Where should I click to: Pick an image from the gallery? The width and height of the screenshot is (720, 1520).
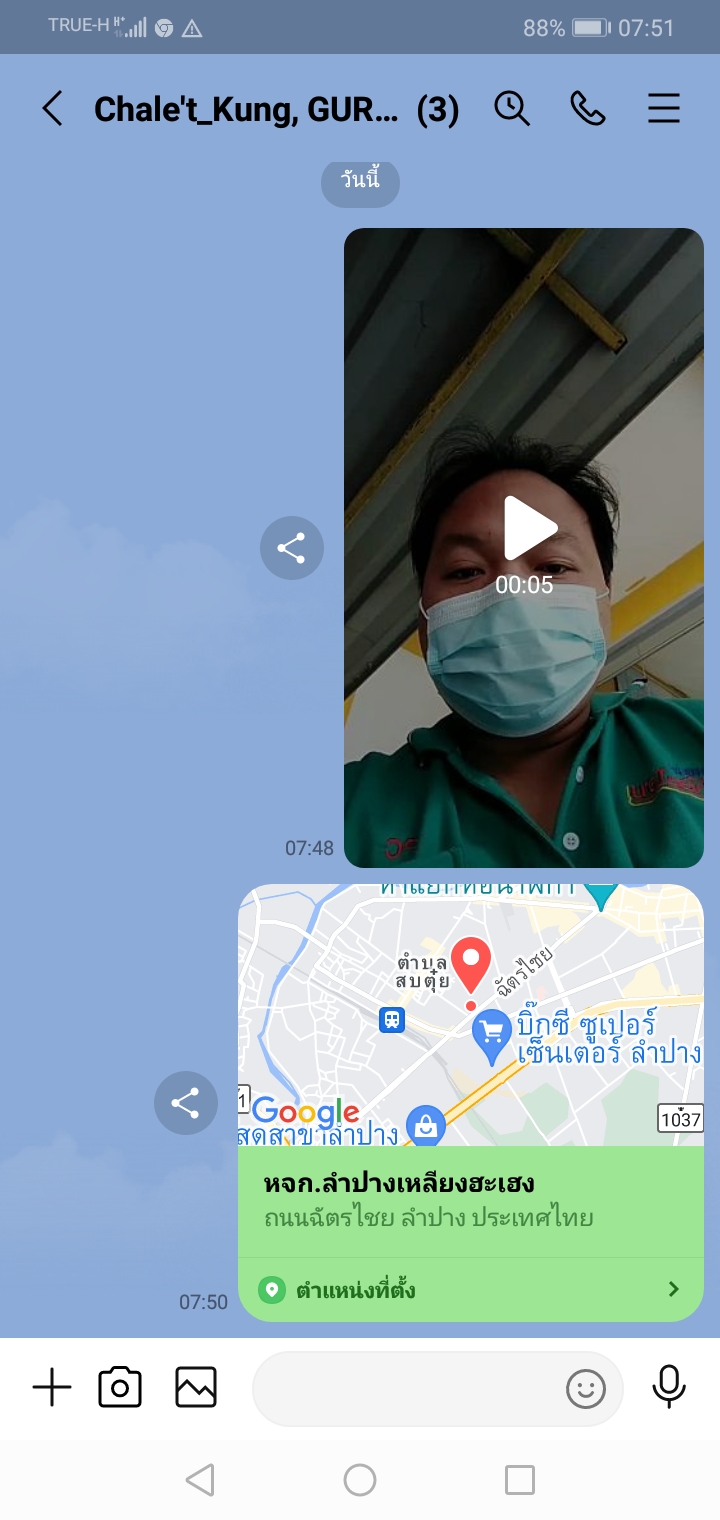pos(196,1388)
